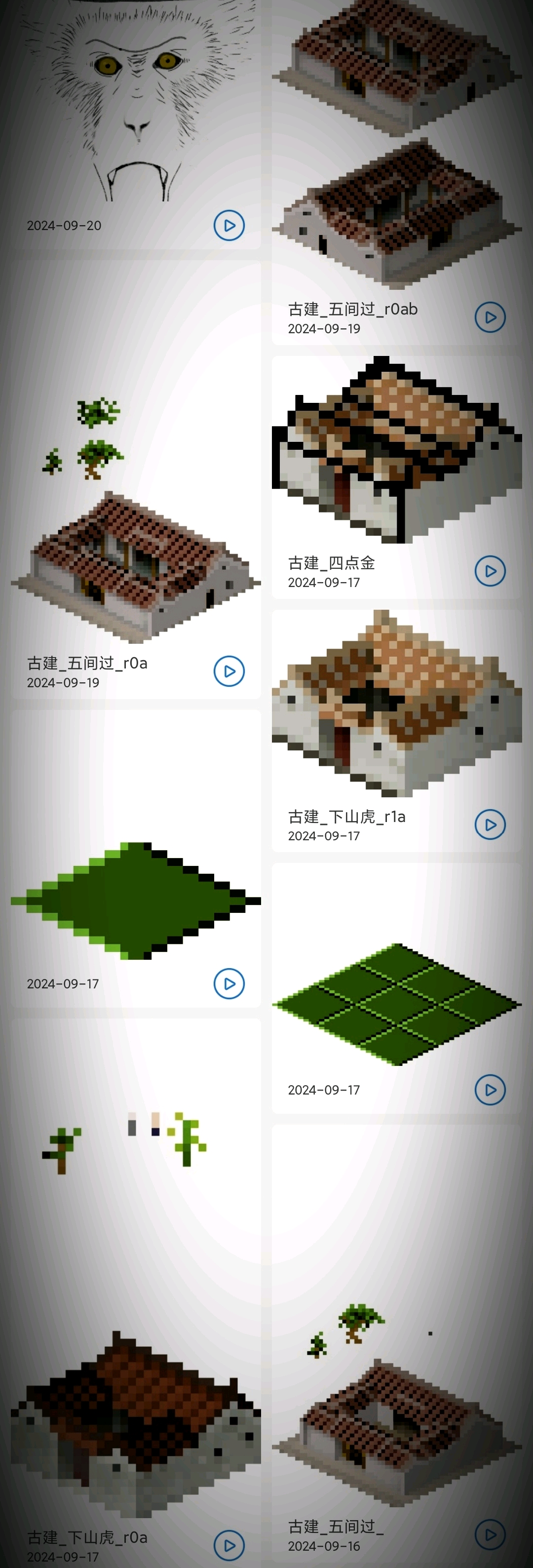The width and height of the screenshot is (533, 1568).
Task: Play 古建_下山虎_r0a replay
Action: click(229, 1545)
